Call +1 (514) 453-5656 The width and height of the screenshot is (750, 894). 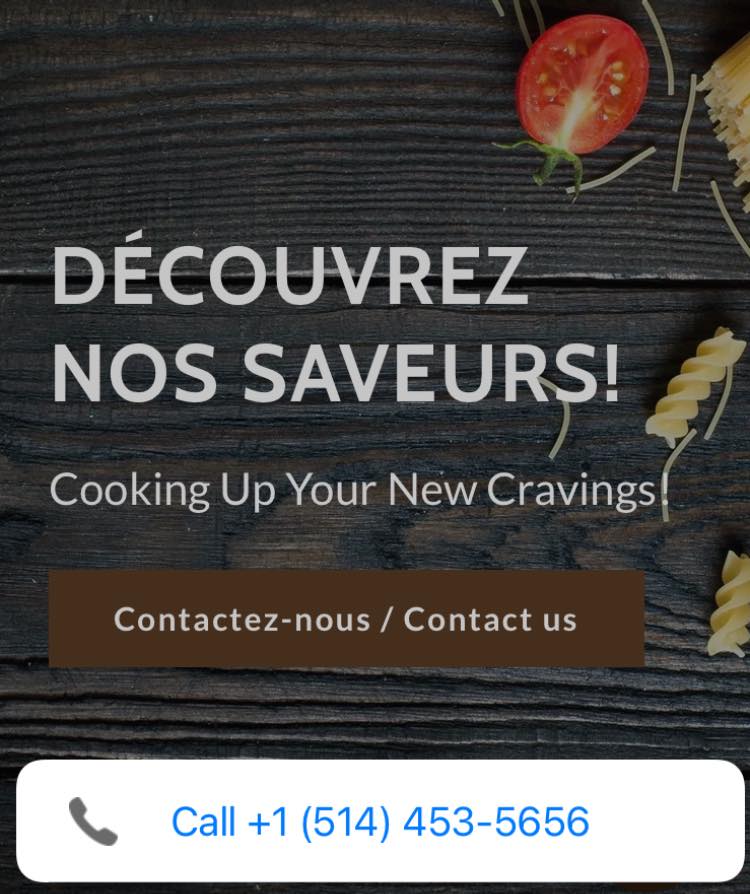(x=380, y=822)
